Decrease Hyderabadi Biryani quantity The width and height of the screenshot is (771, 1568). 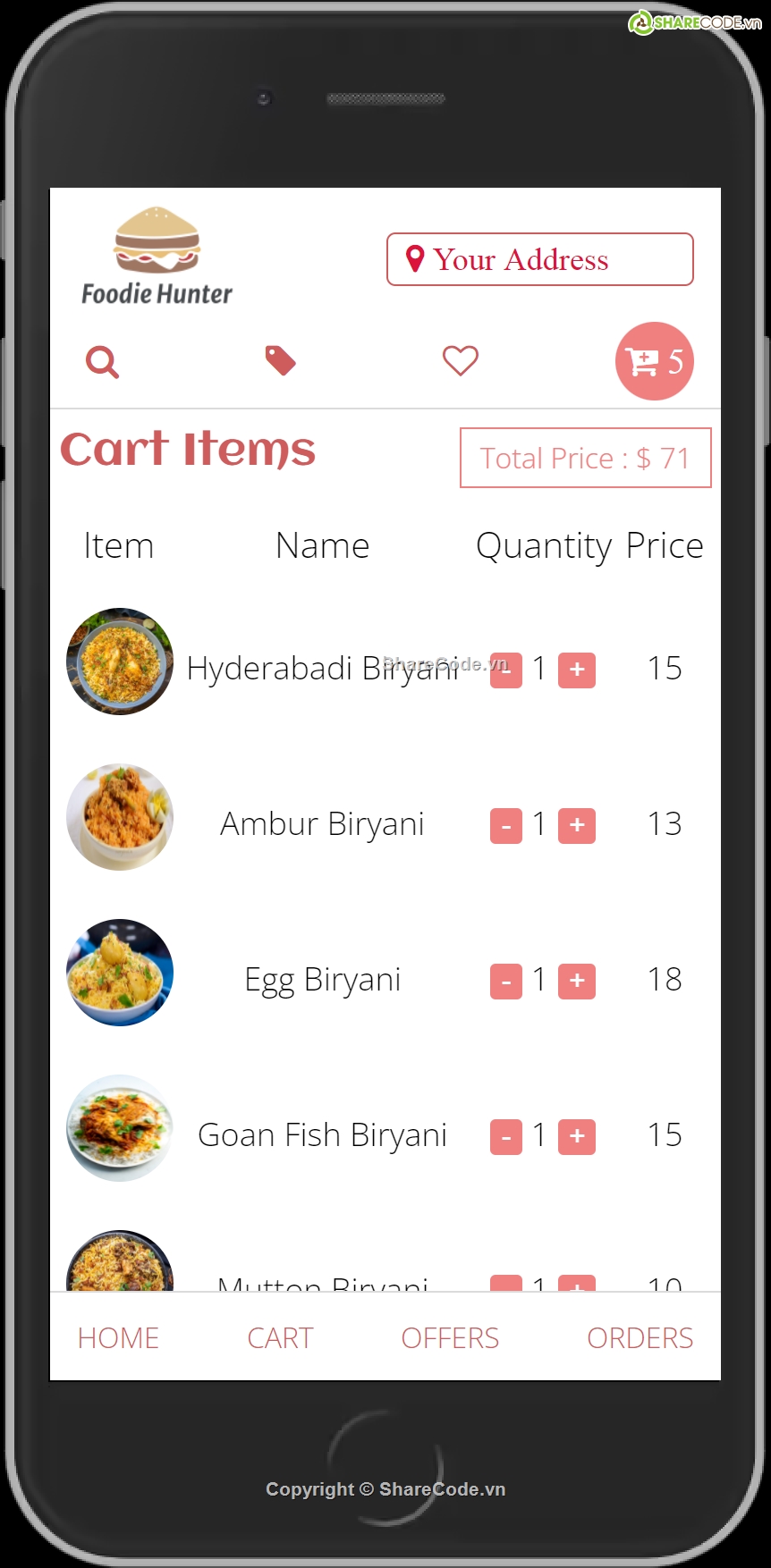coord(505,670)
